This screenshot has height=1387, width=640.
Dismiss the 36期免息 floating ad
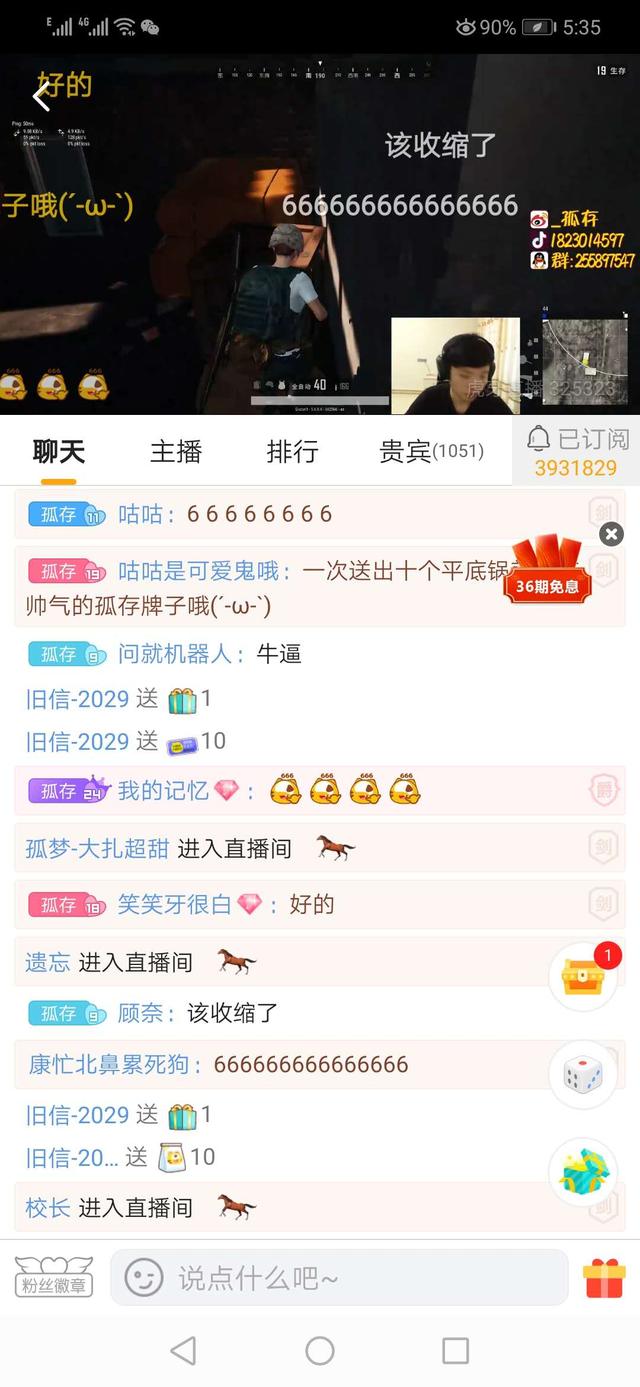tap(611, 534)
